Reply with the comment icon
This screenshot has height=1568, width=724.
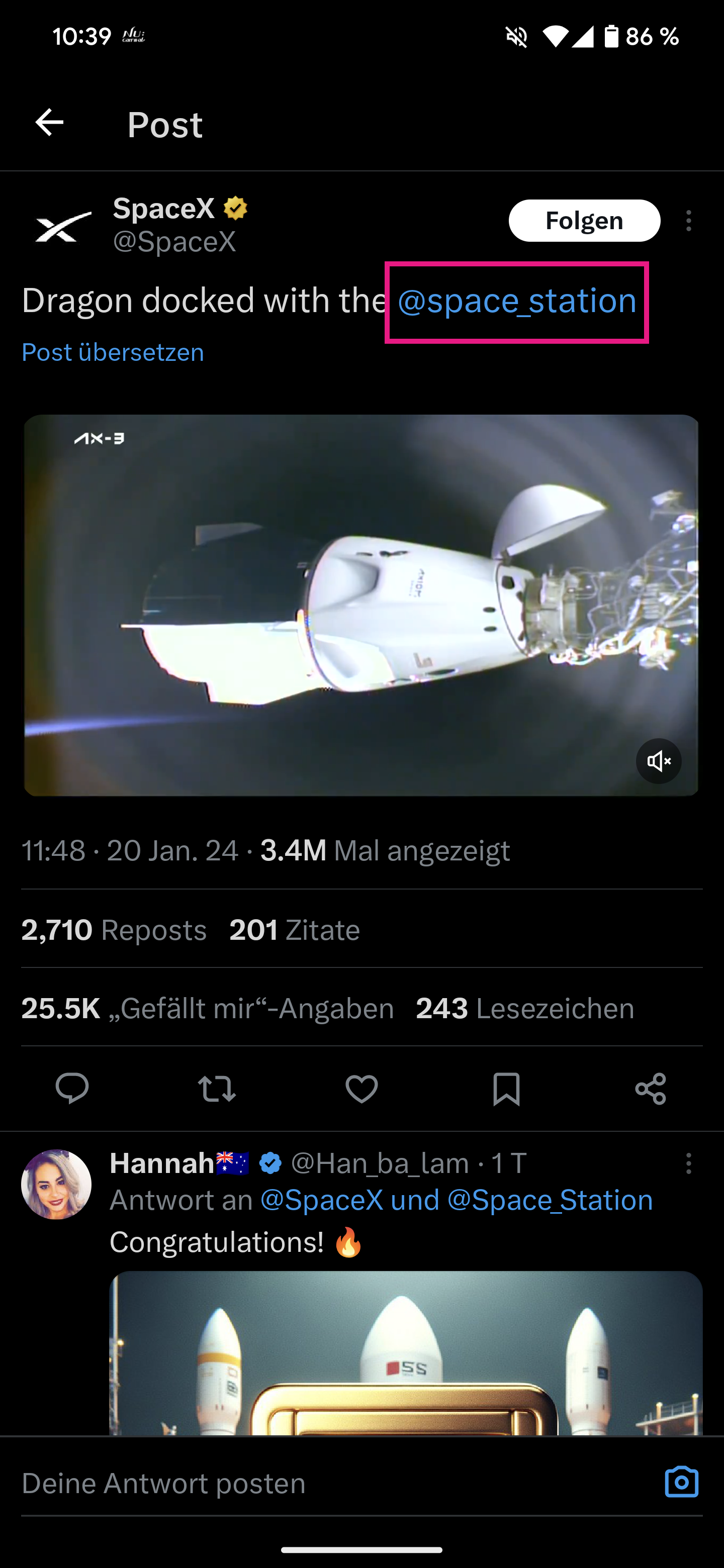pos(72,1089)
